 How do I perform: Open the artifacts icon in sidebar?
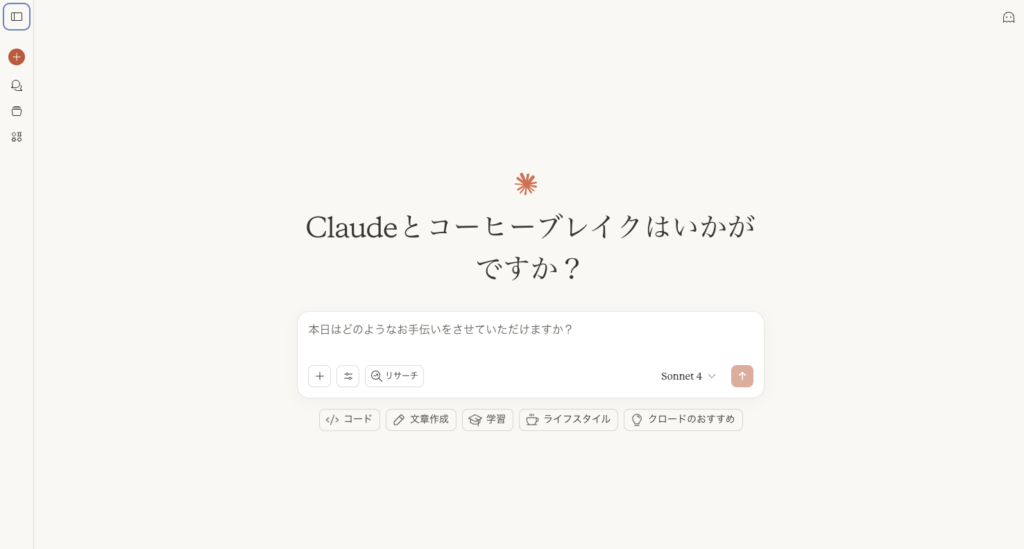coord(16,137)
